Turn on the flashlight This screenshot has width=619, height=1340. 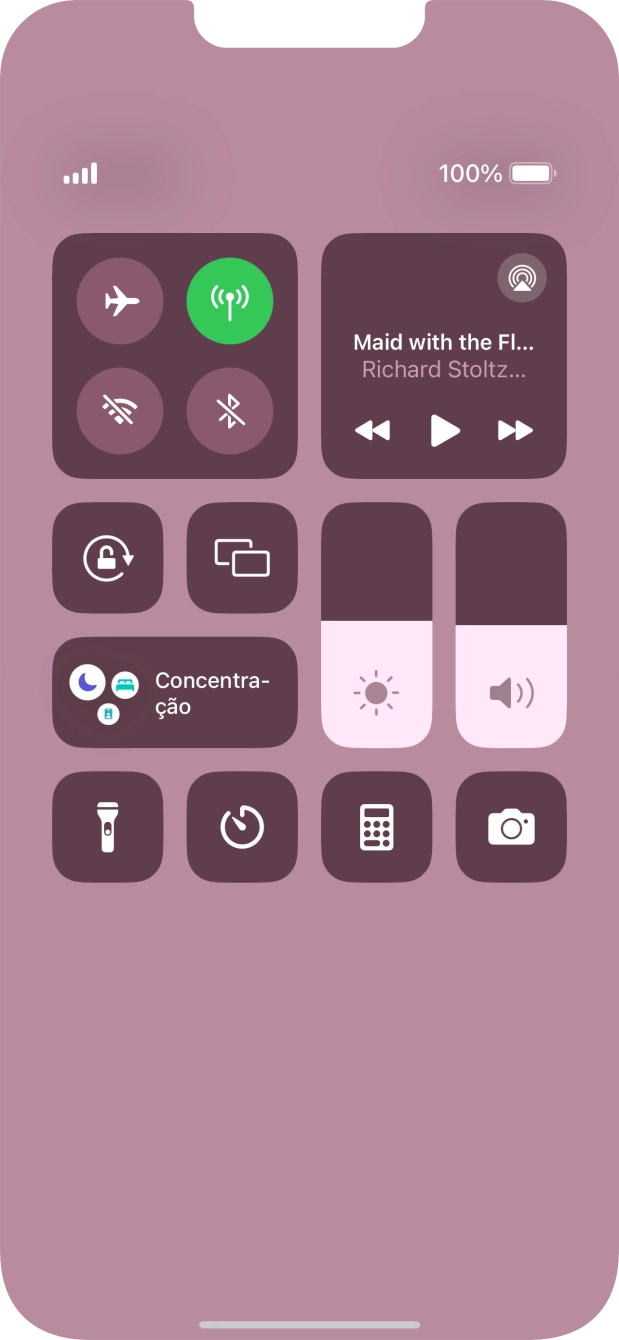[108, 827]
